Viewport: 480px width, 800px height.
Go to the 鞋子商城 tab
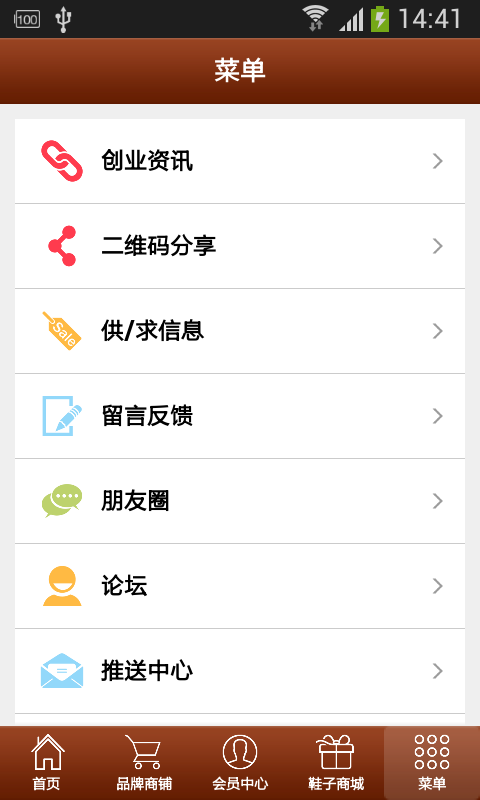pyautogui.click(x=336, y=763)
